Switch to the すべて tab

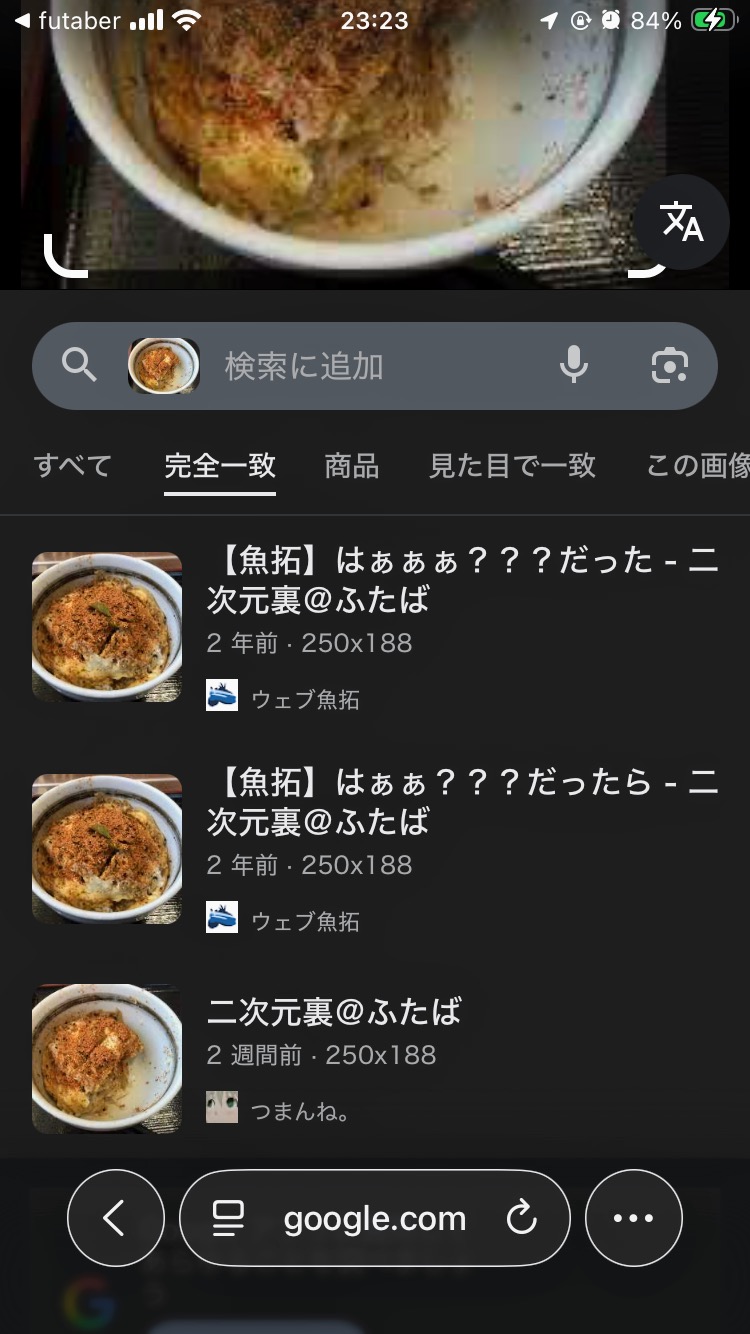(72, 465)
